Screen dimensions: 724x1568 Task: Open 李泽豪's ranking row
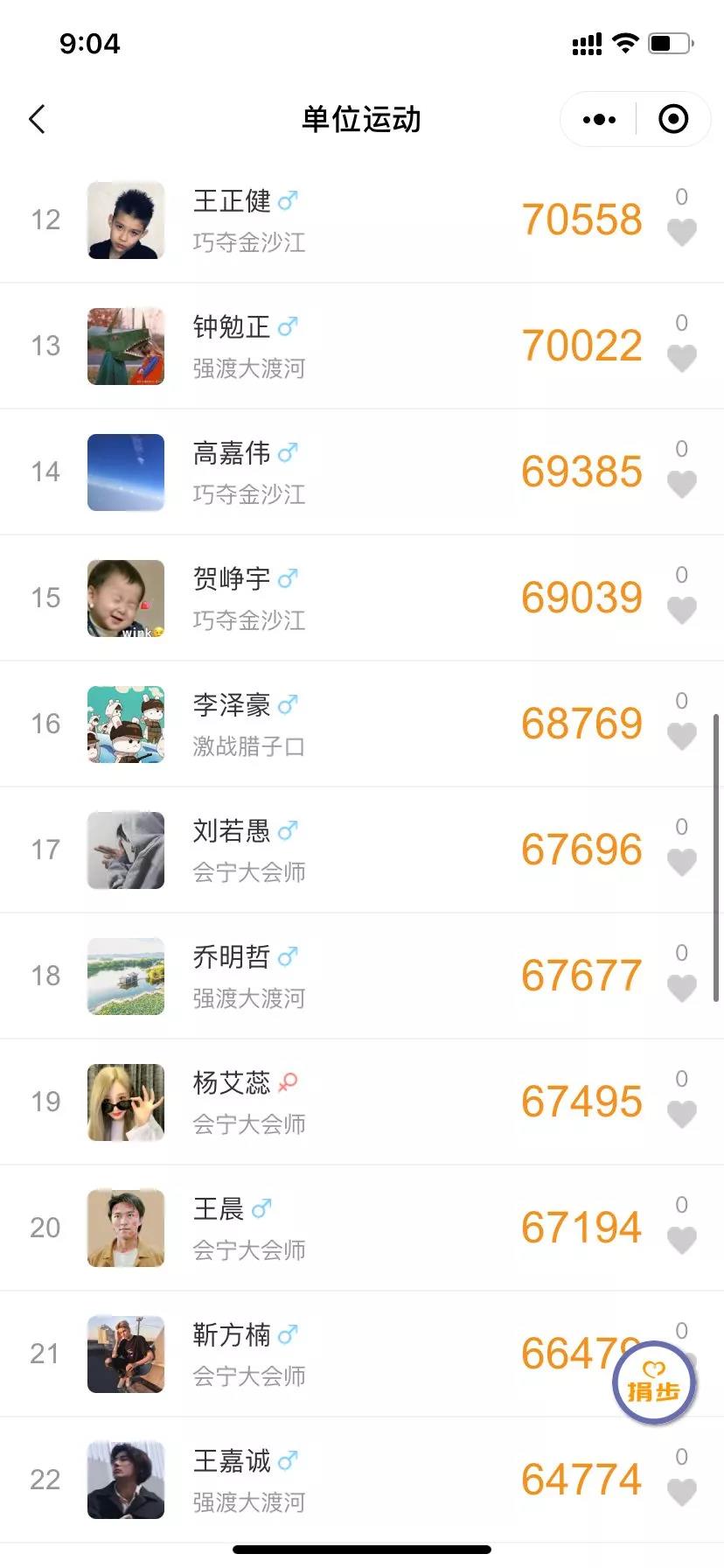coord(350,724)
